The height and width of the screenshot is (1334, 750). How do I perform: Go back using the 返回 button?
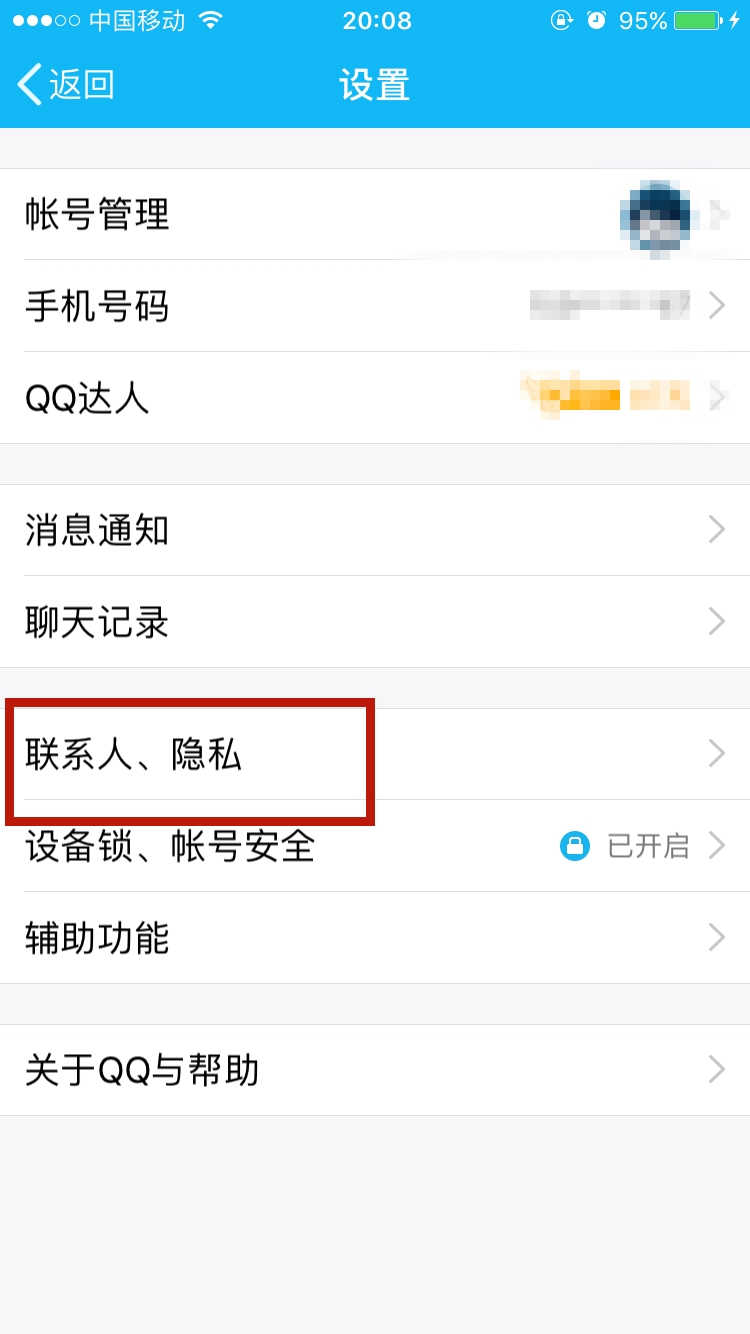click(66, 85)
